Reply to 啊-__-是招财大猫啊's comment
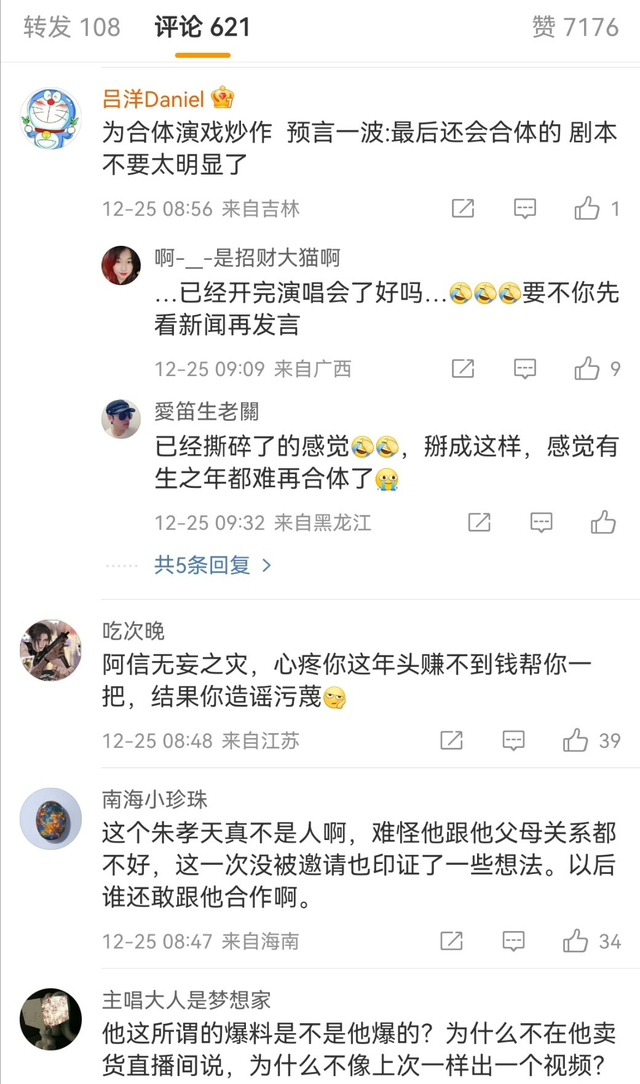This screenshot has height=1084, width=640. click(x=525, y=369)
